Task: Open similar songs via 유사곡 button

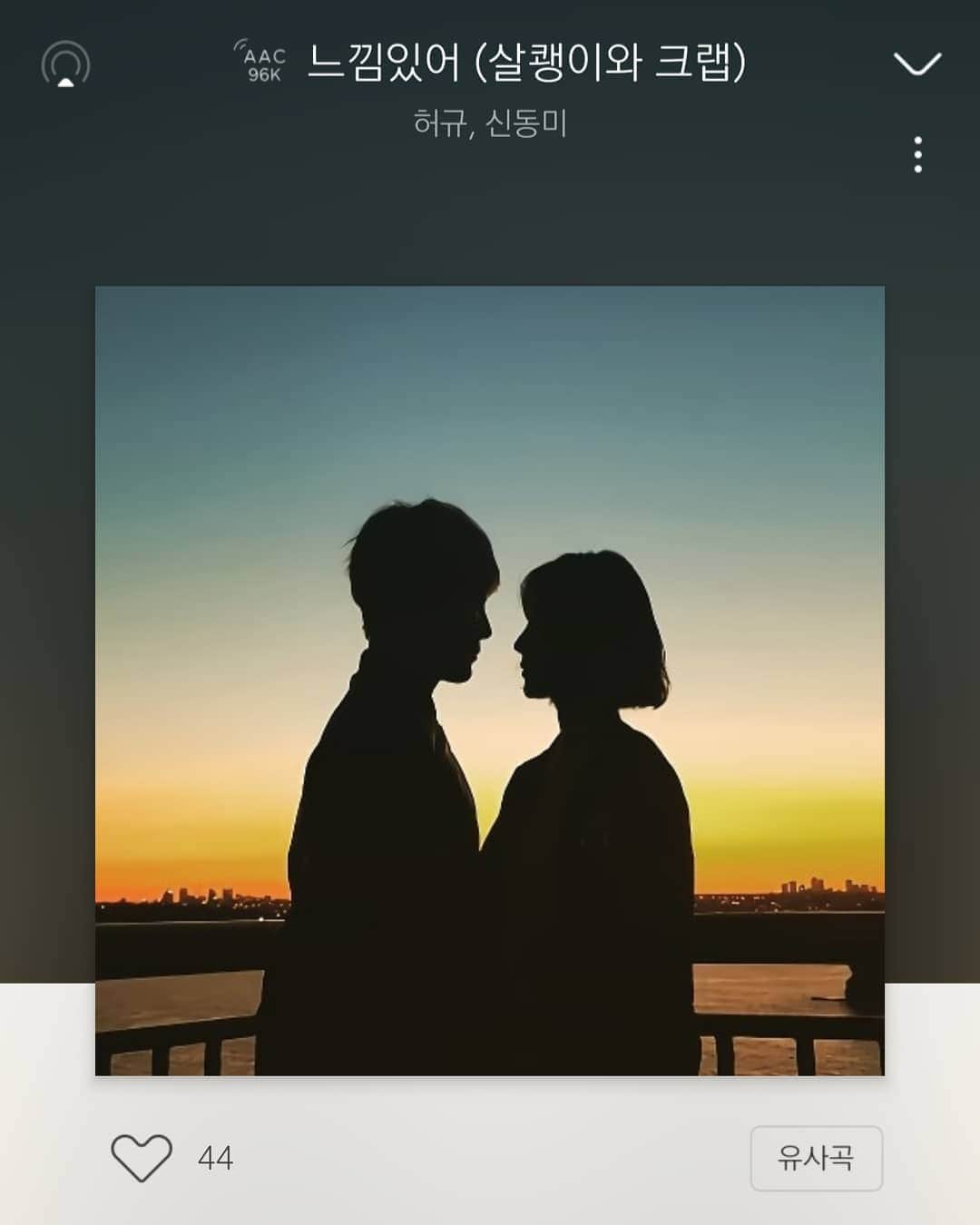Action: tap(816, 1158)
